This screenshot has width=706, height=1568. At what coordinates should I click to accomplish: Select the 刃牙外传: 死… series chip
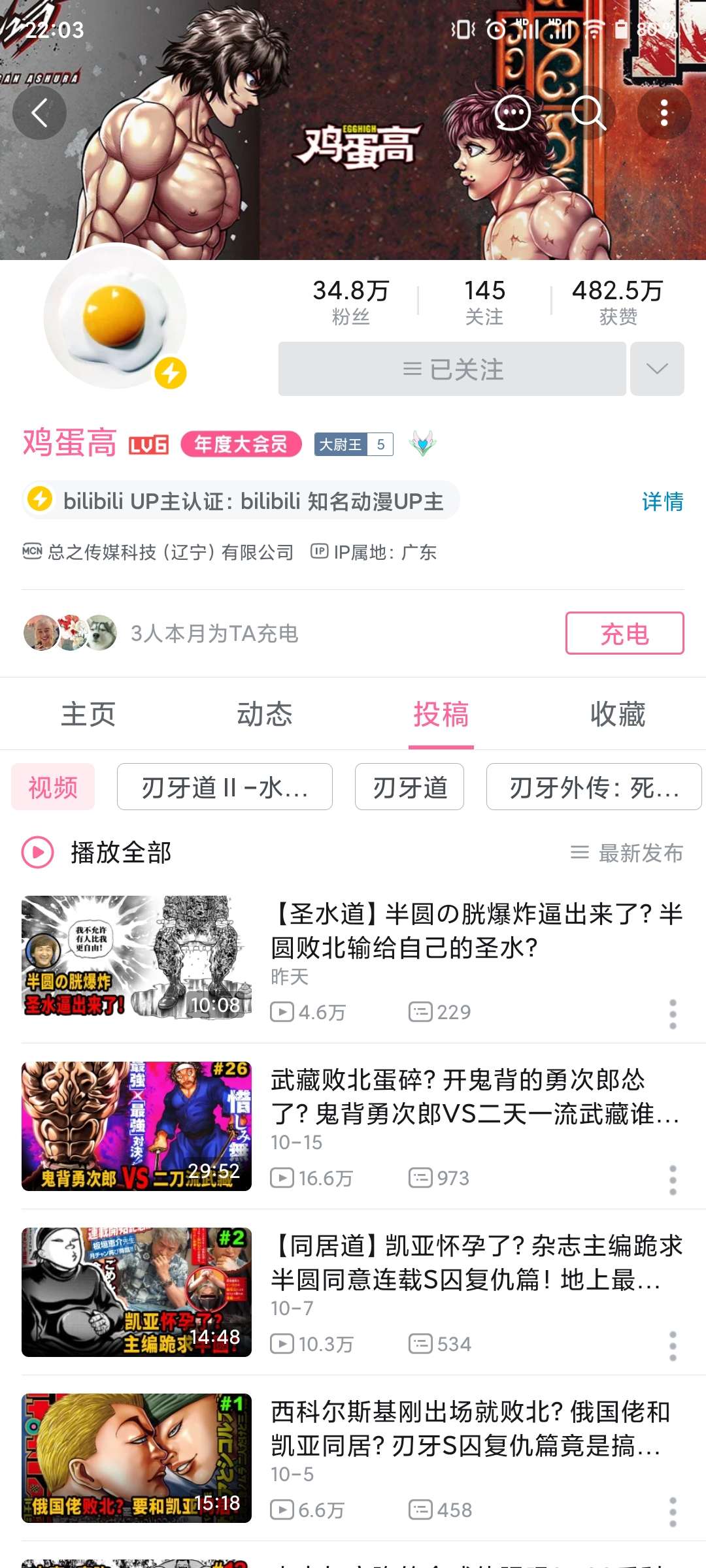pos(594,787)
